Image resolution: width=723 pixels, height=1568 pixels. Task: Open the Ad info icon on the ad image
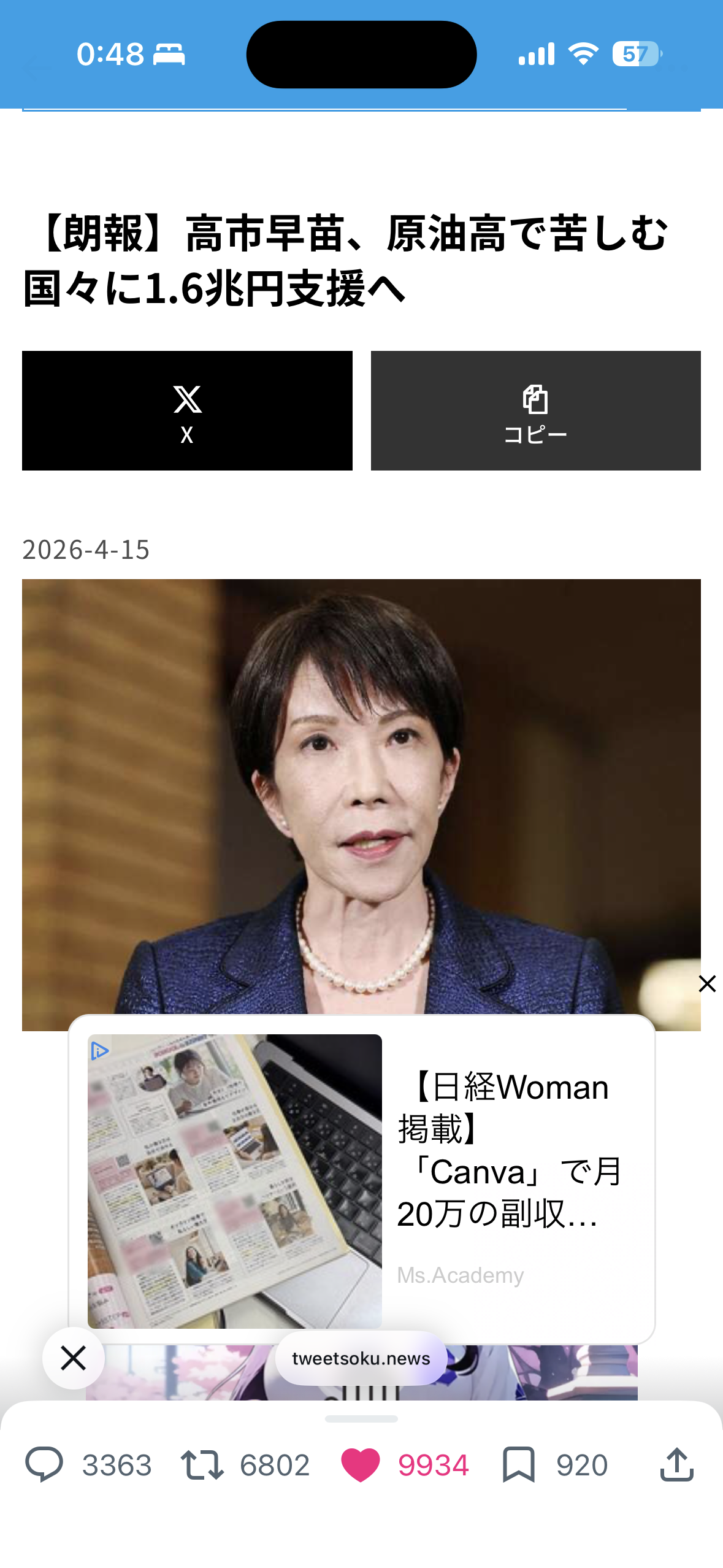pos(99,1051)
